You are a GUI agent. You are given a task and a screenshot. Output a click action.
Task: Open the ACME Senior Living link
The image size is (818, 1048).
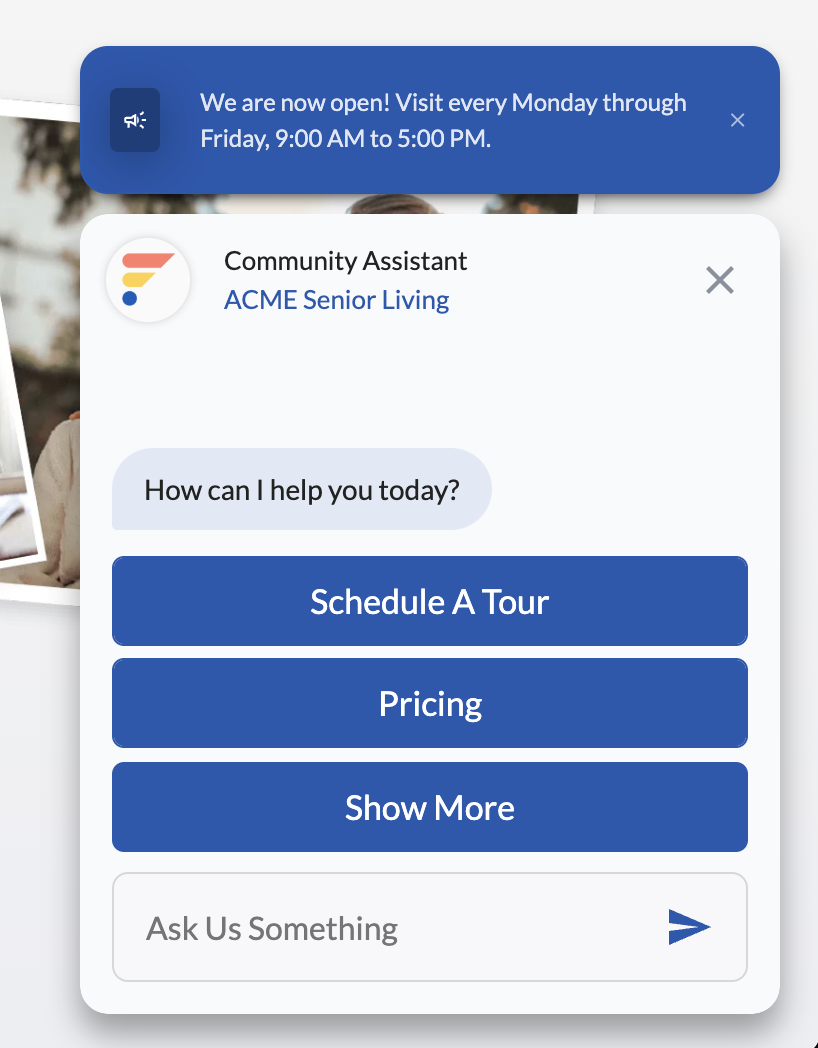click(x=336, y=299)
